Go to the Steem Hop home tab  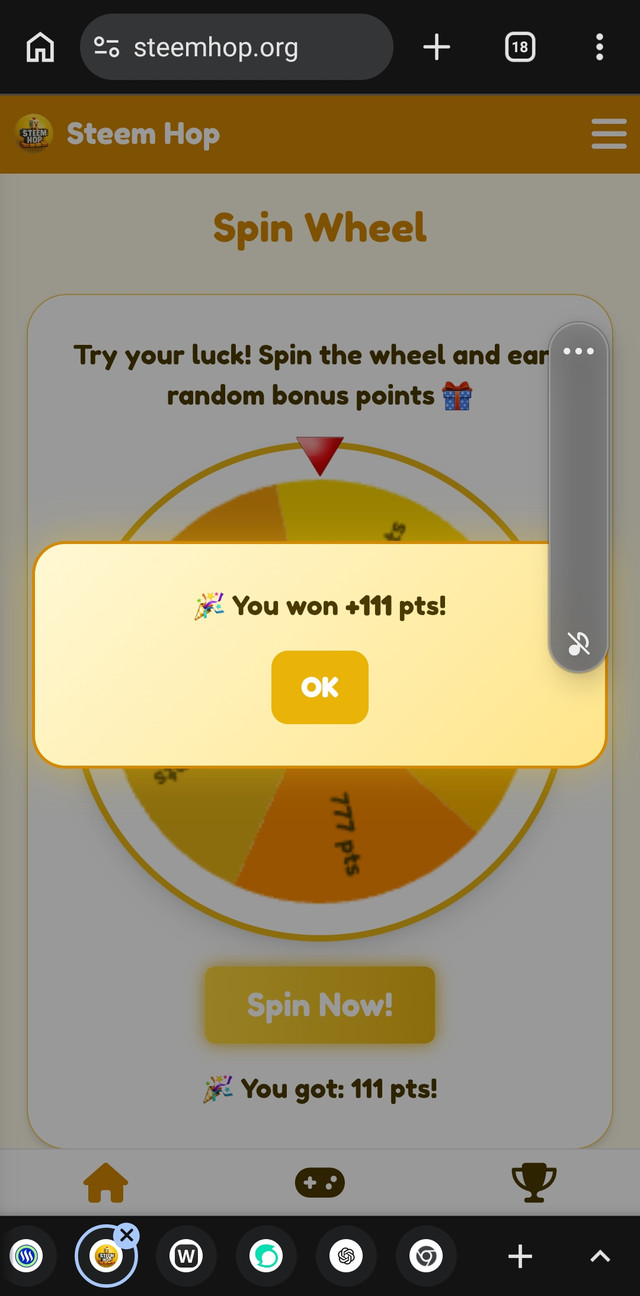[x=106, y=1183]
